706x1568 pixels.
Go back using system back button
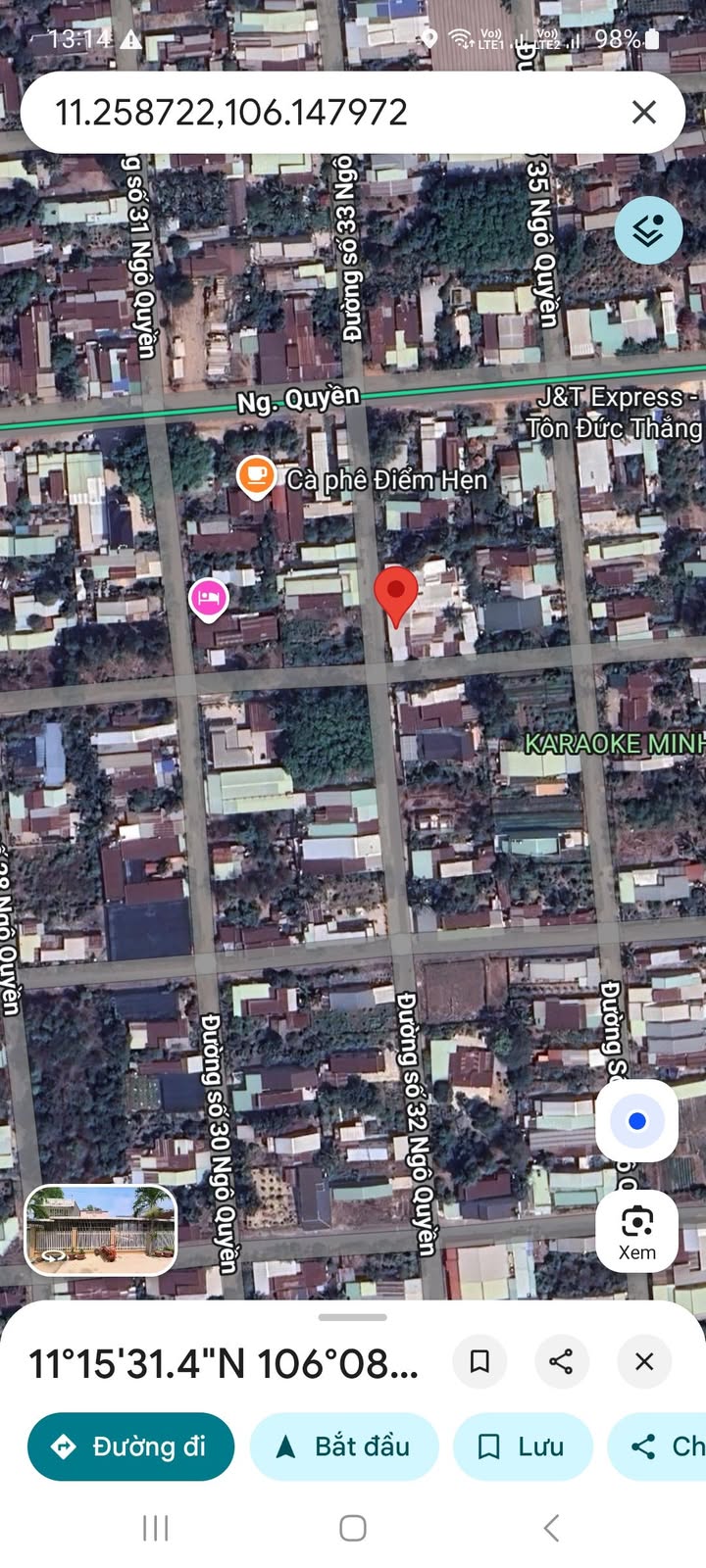[x=551, y=1527]
